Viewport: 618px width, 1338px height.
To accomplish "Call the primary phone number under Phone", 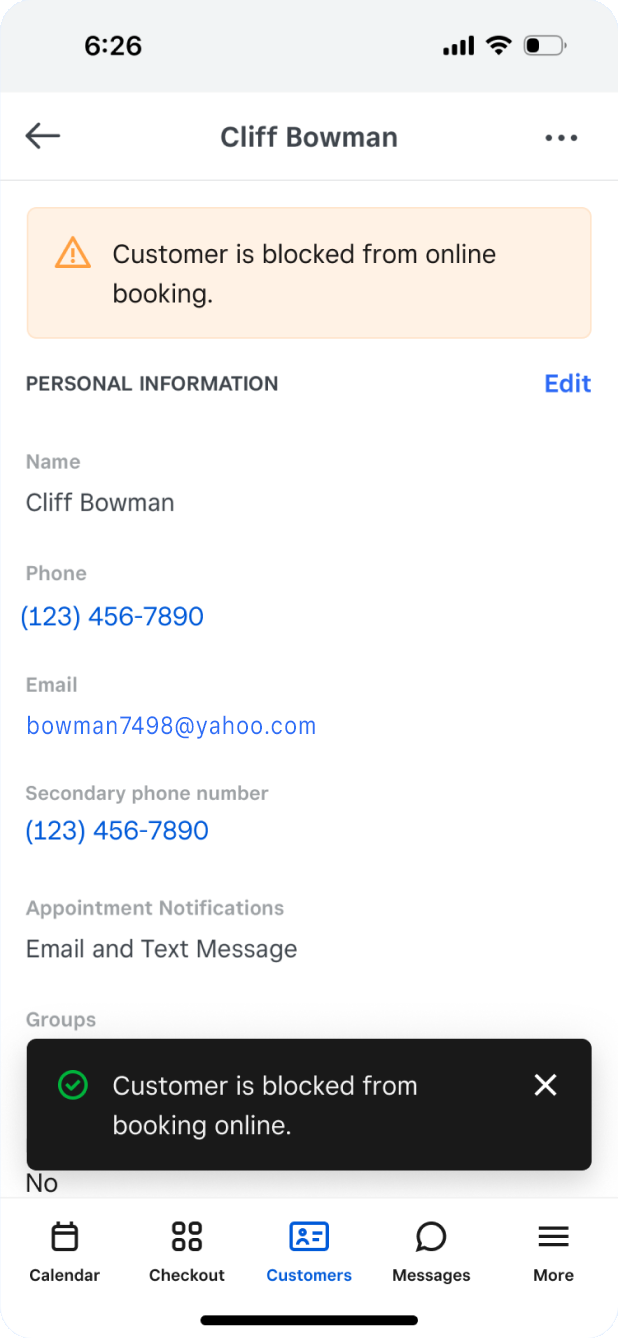I will (112, 616).
